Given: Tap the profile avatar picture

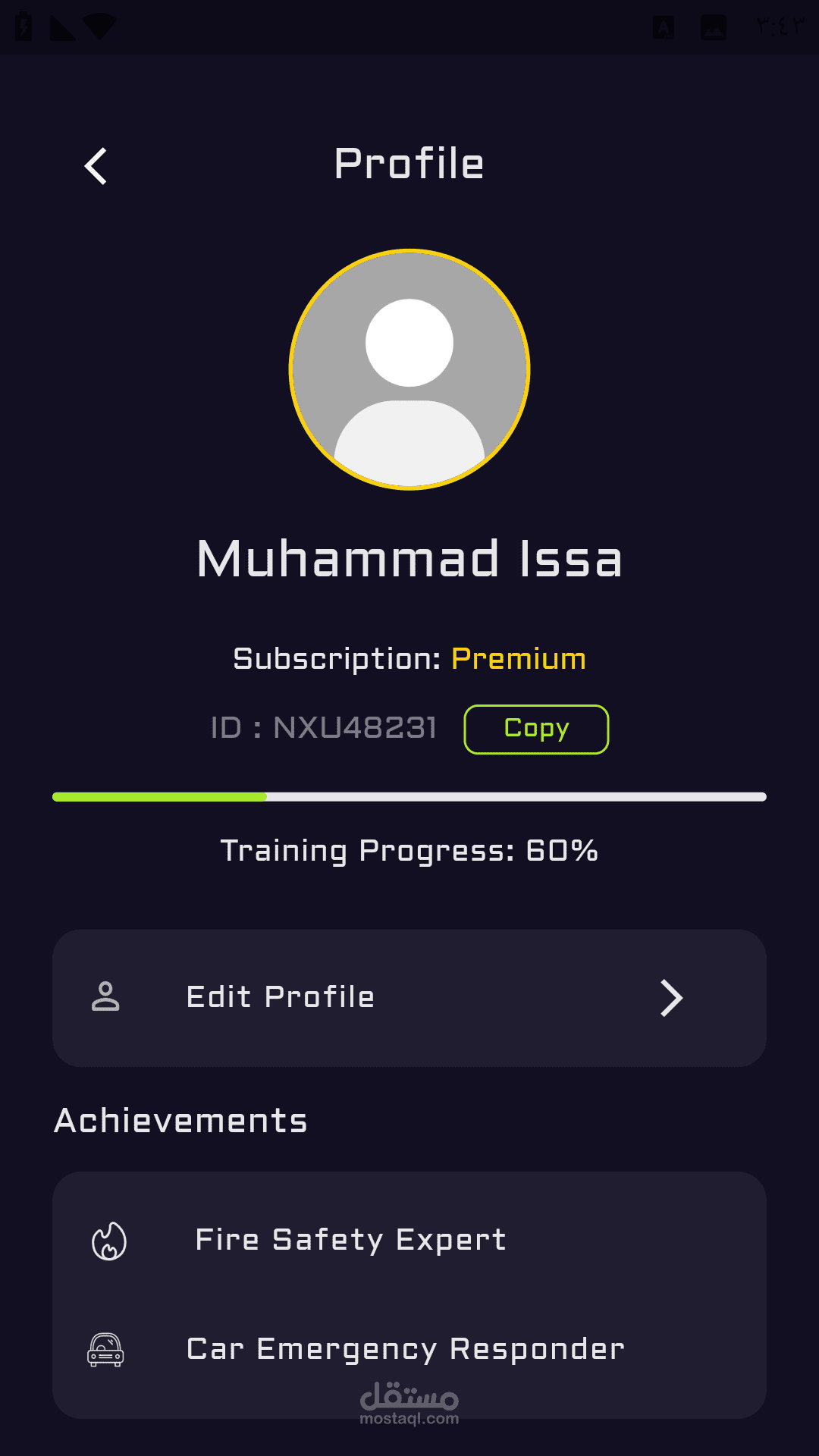Looking at the screenshot, I should point(409,370).
